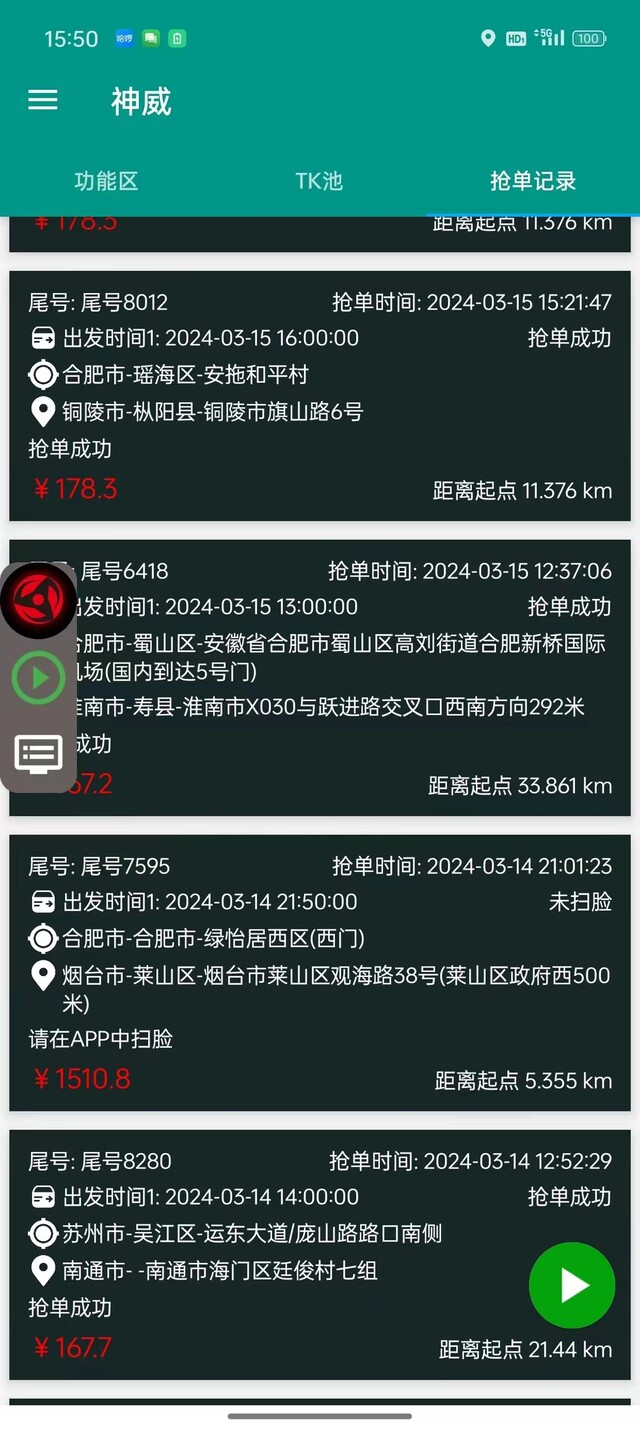The width and height of the screenshot is (640, 1430).
Task: Switch to the TK池 tab
Action: [x=319, y=181]
